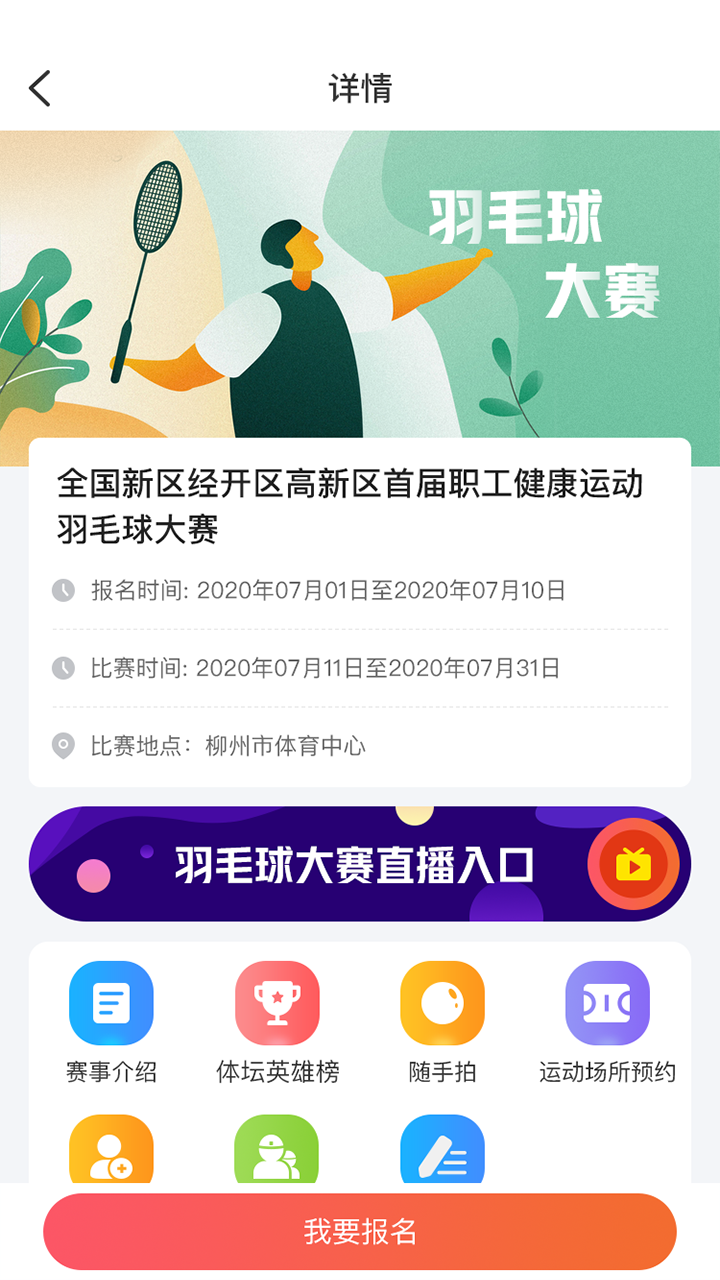
Task: Tap the 详情 page title
Action: [360, 88]
